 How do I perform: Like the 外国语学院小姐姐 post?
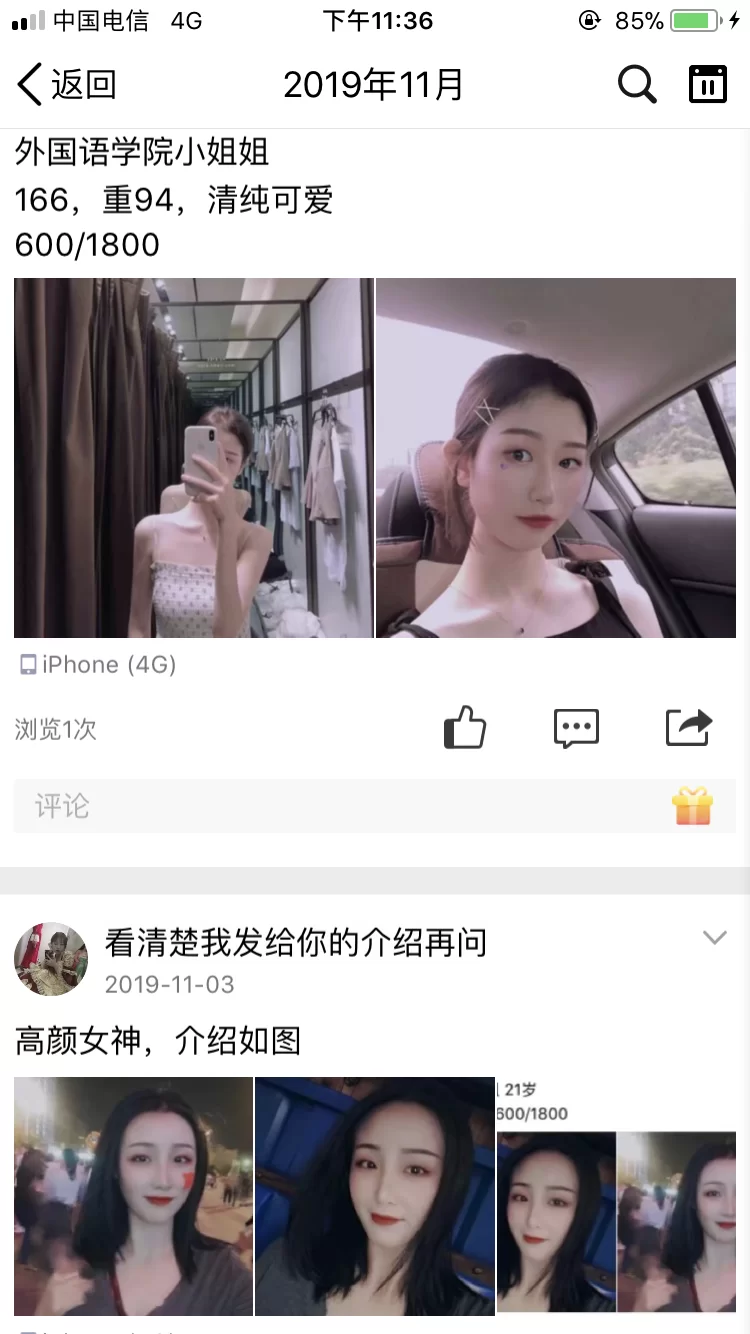[465, 728]
